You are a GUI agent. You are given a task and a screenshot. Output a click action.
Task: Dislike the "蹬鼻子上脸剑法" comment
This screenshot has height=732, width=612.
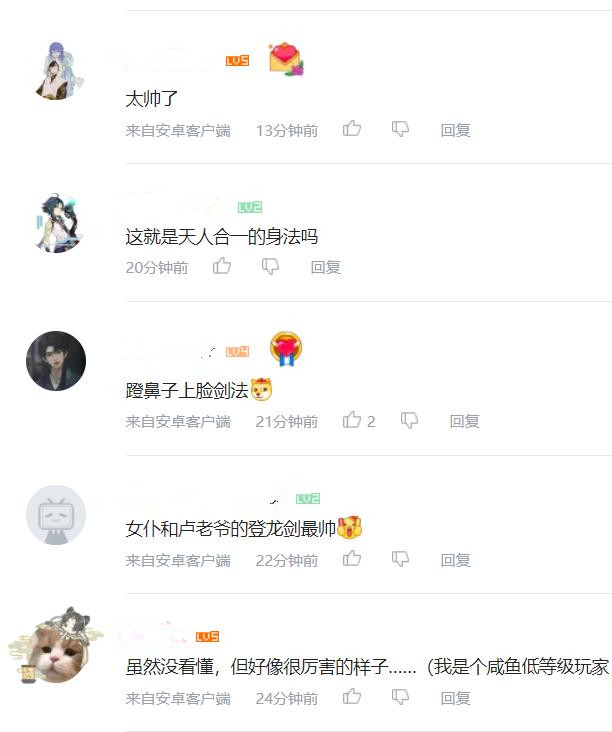click(409, 421)
